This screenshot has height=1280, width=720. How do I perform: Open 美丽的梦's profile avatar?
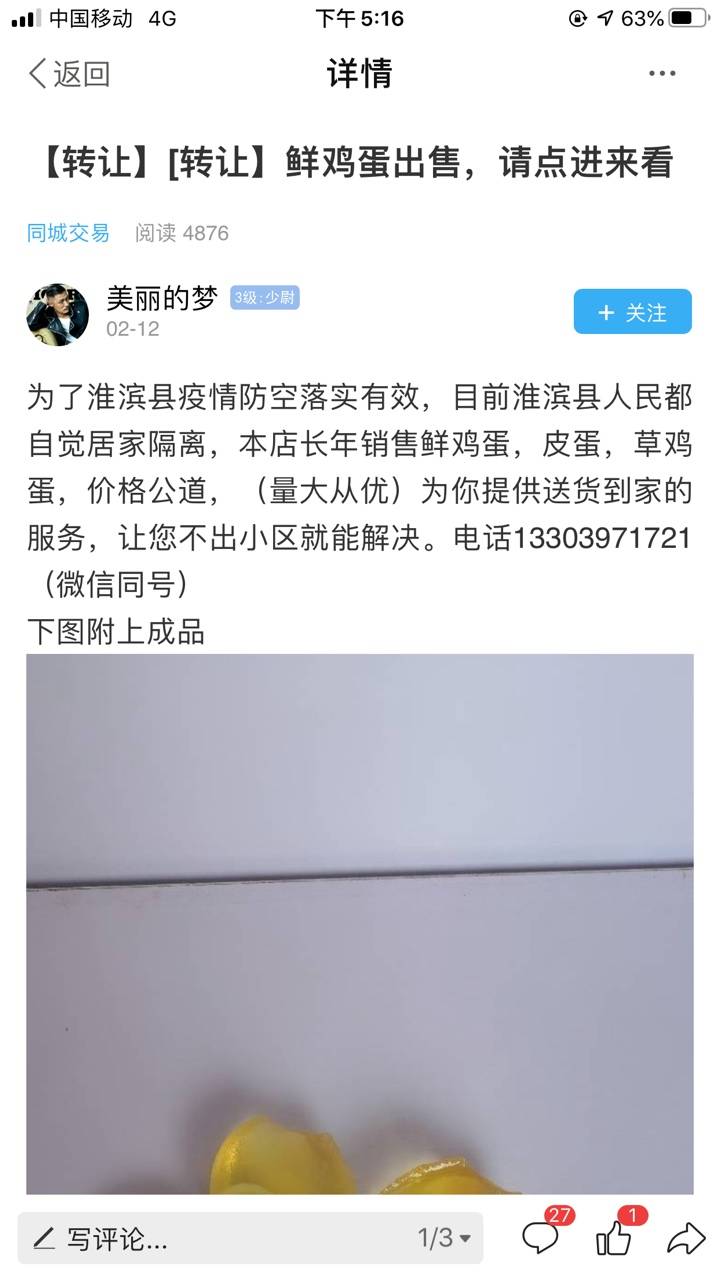[x=57, y=313]
